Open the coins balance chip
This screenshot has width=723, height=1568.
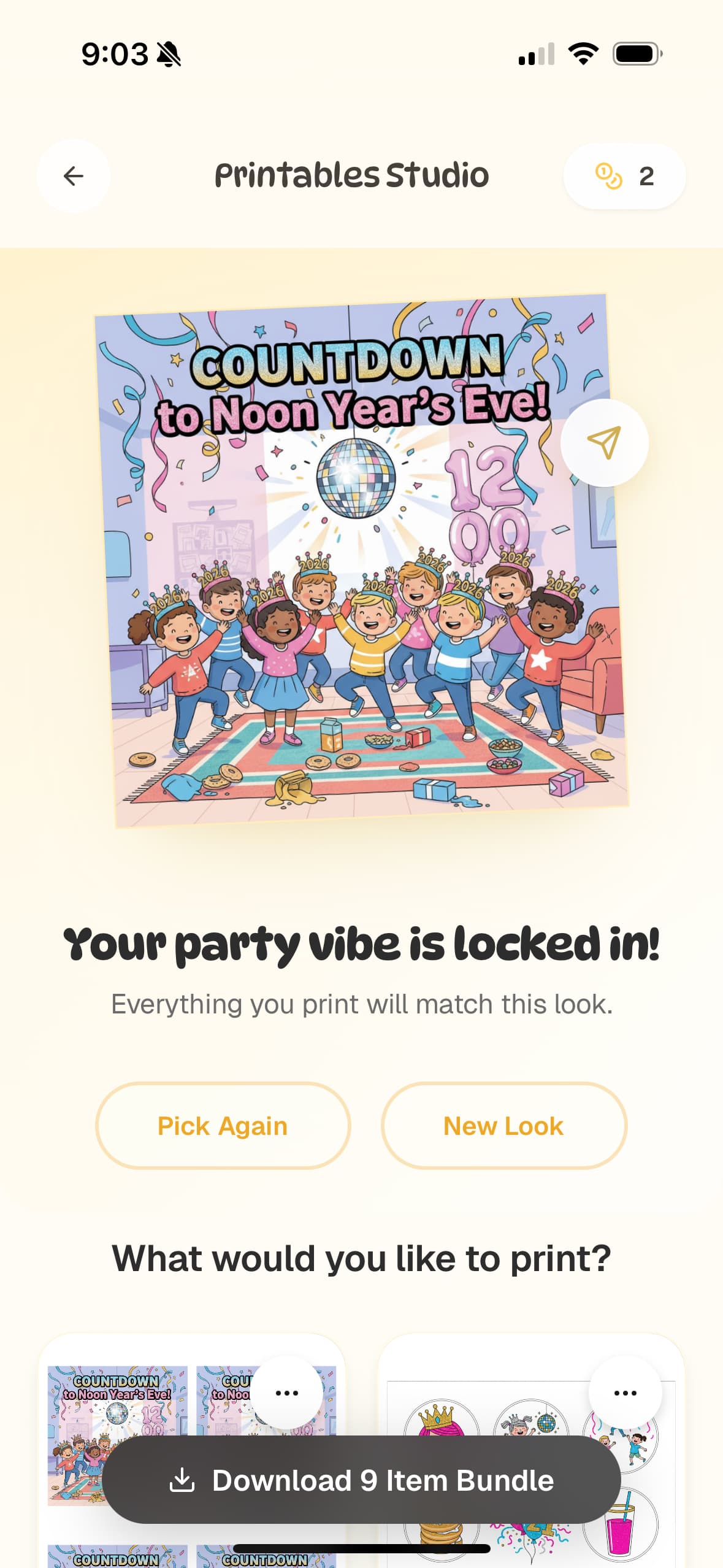(x=624, y=176)
